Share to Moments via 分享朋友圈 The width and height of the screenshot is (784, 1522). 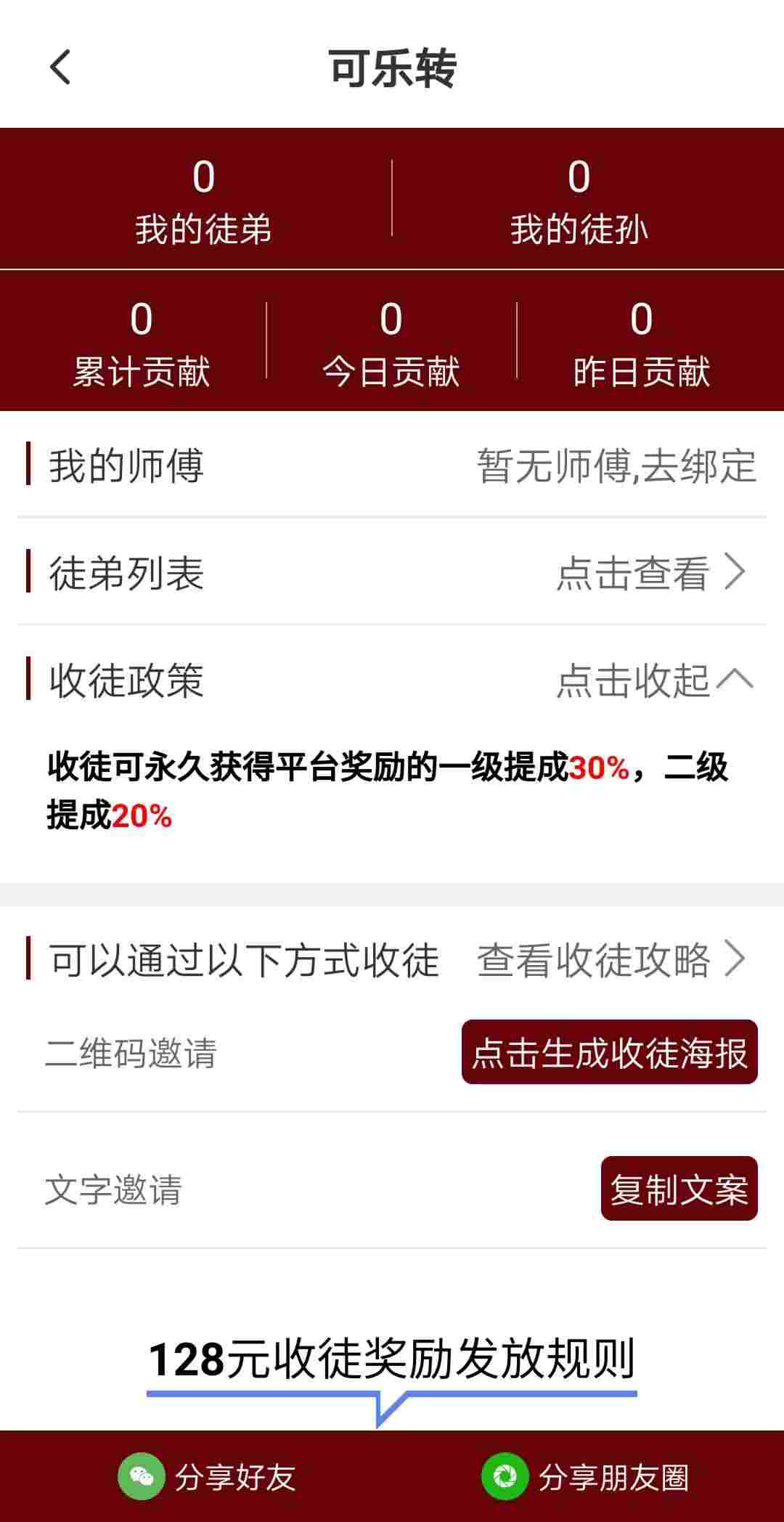(x=585, y=1476)
